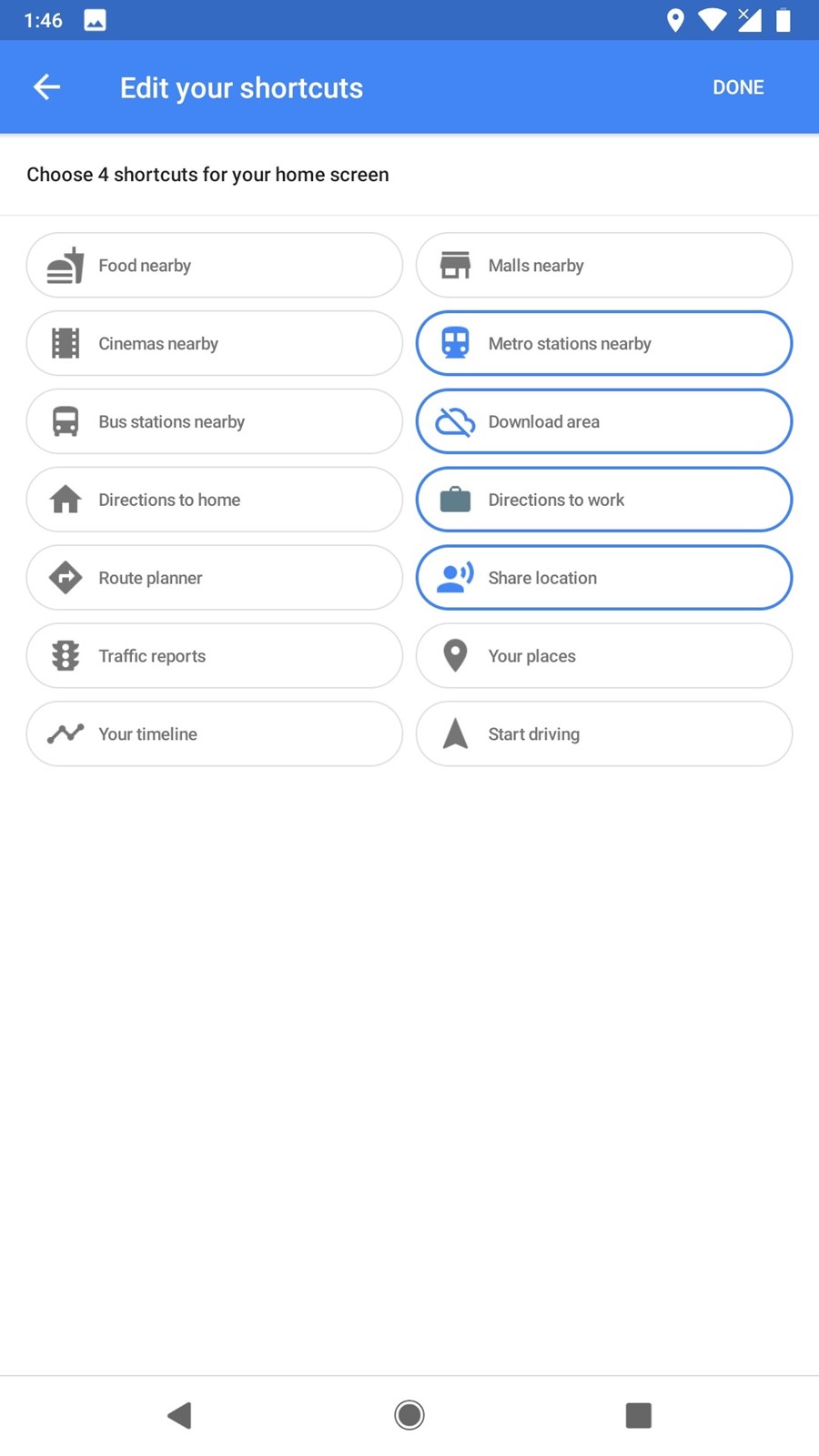
Task: Select the Traffic reports shortcut
Action: 215,656
